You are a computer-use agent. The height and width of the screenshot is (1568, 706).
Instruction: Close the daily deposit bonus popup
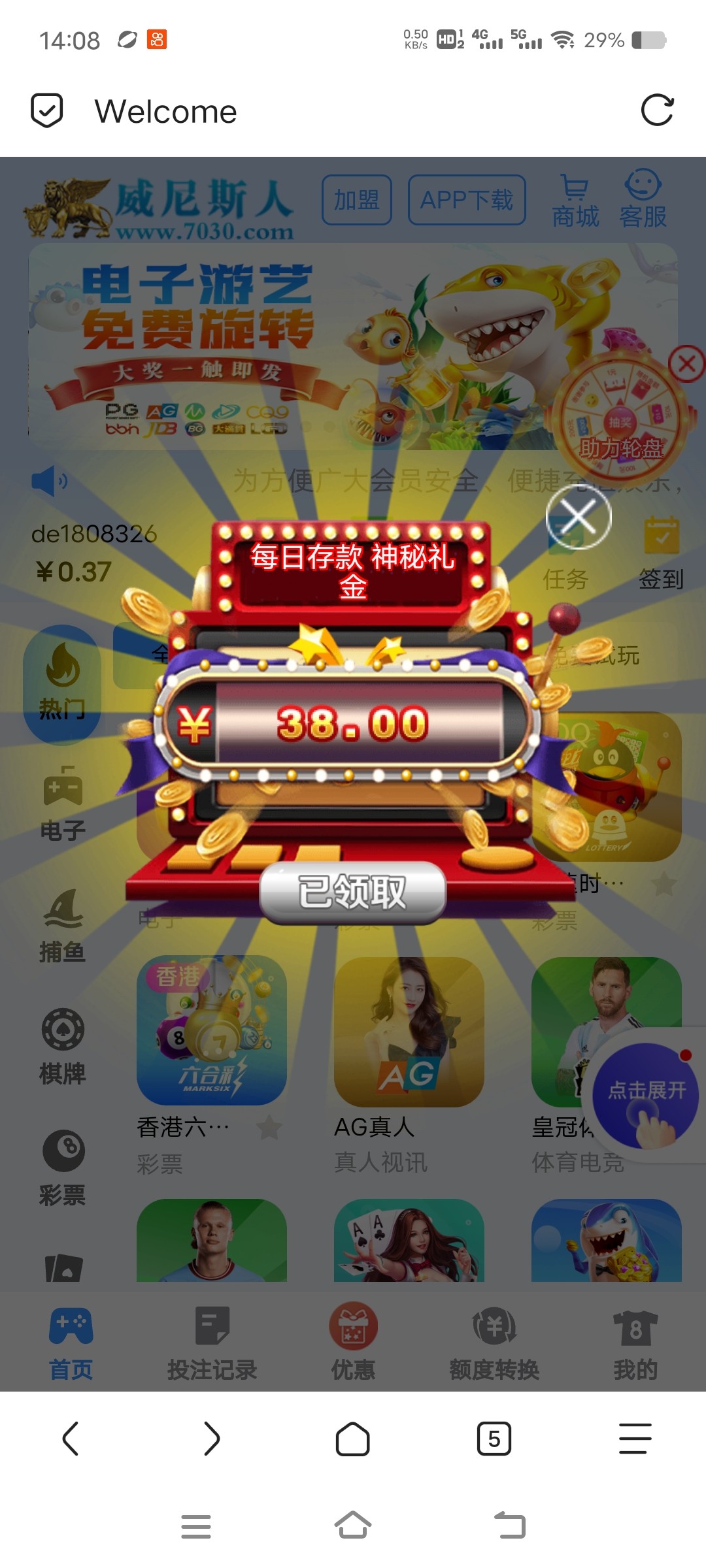pos(579,517)
